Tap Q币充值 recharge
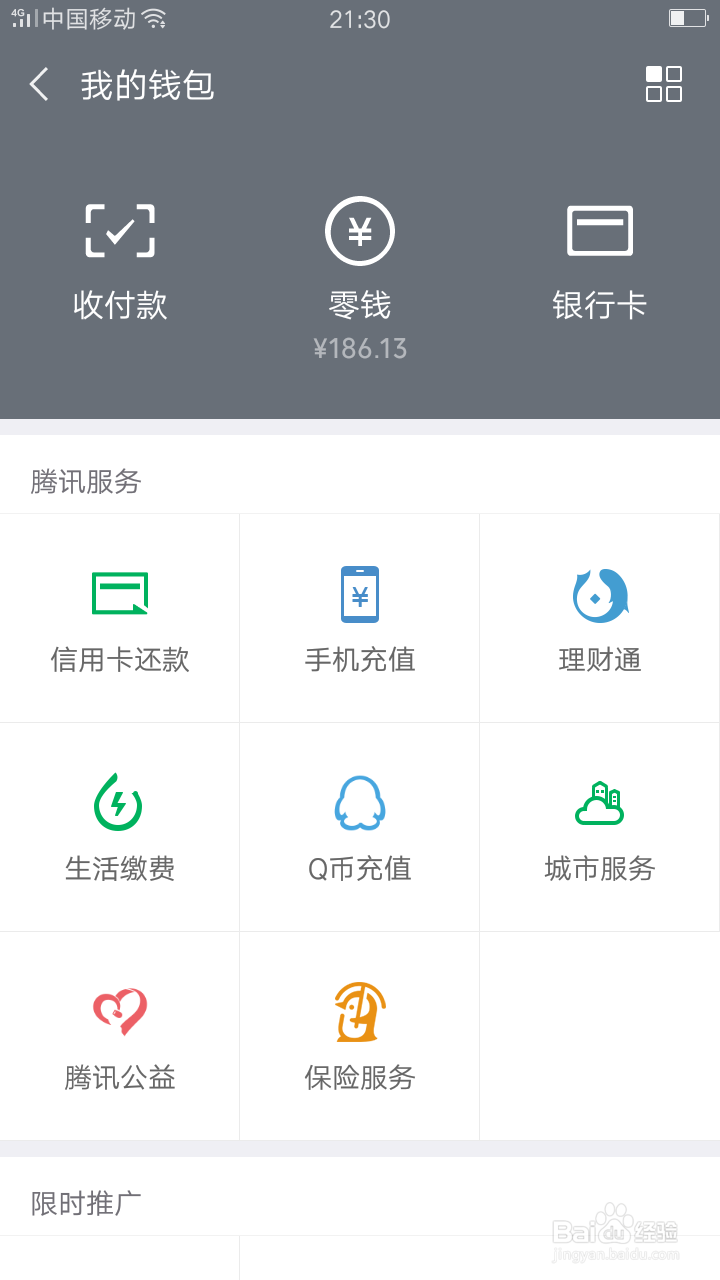720x1280 pixels. pyautogui.click(x=360, y=827)
